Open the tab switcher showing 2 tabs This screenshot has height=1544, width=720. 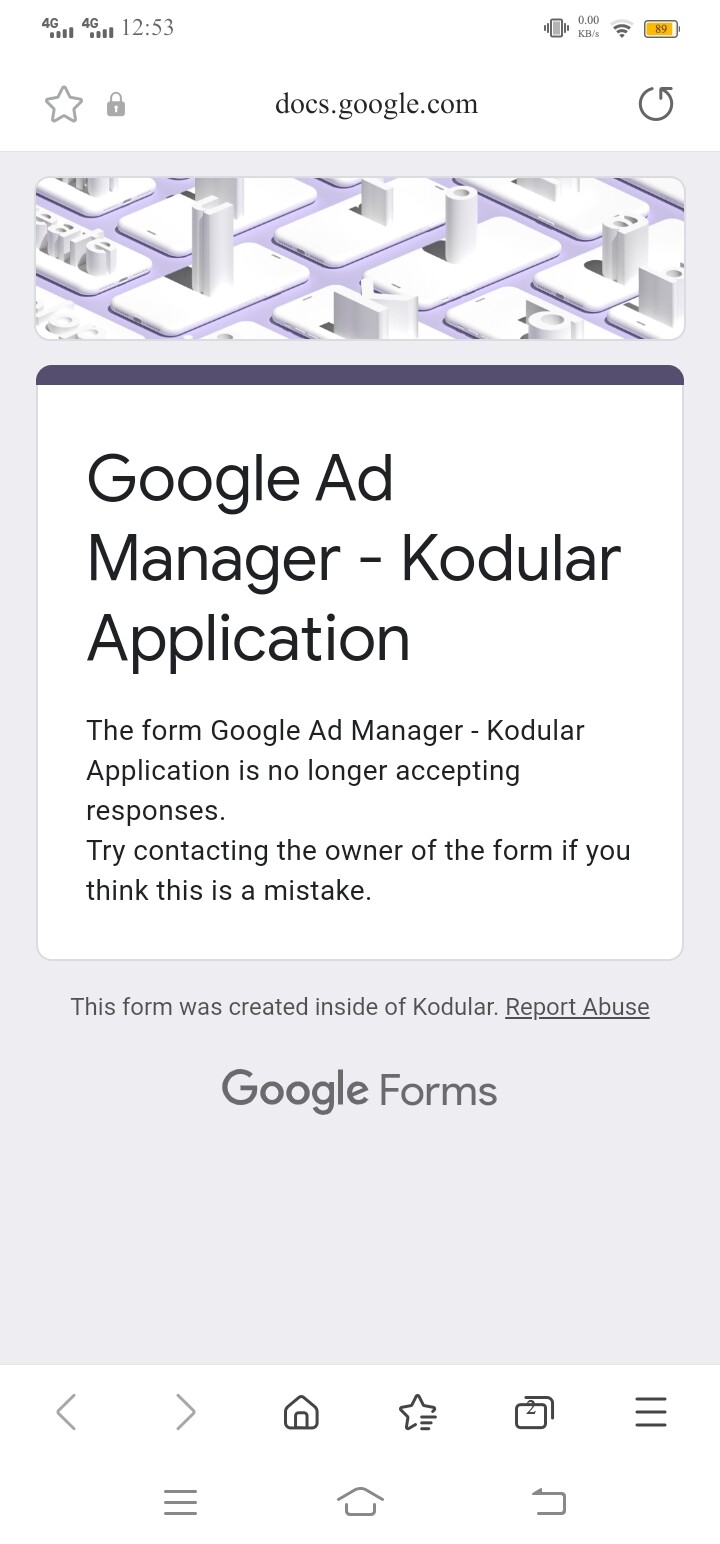pyautogui.click(x=533, y=1412)
